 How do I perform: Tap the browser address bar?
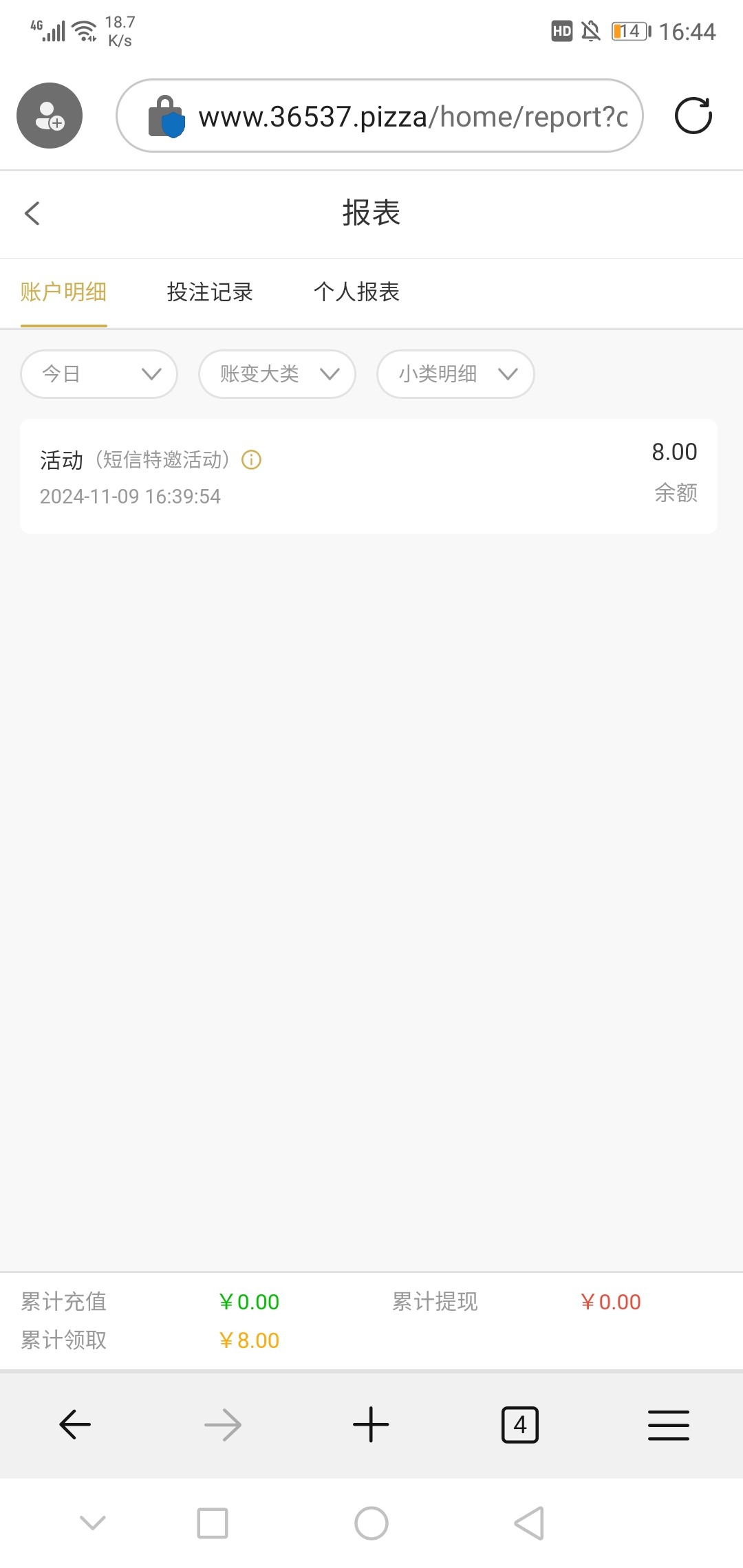click(x=380, y=116)
